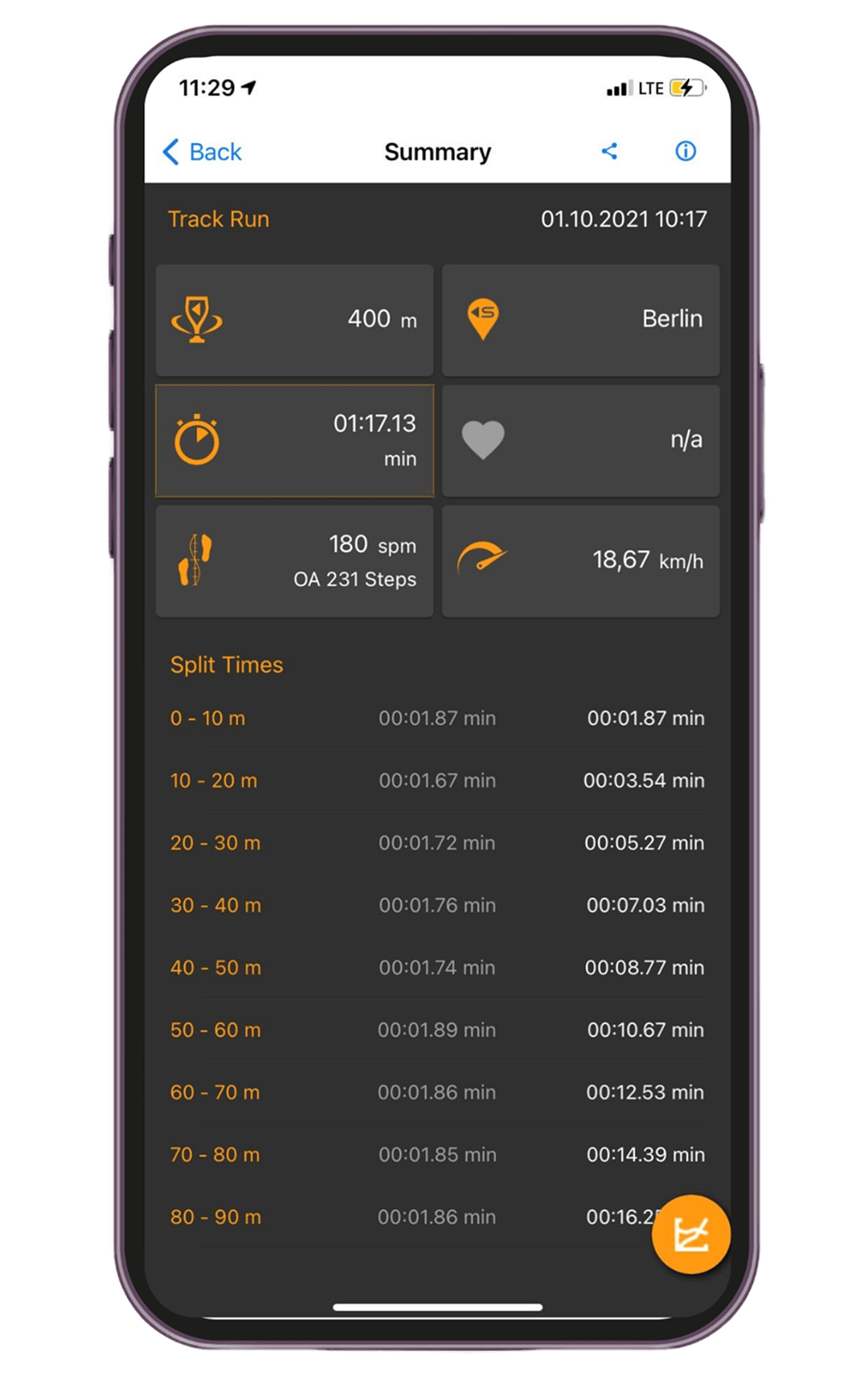The width and height of the screenshot is (868, 1388).
Task: Open the info icon
Action: click(685, 151)
